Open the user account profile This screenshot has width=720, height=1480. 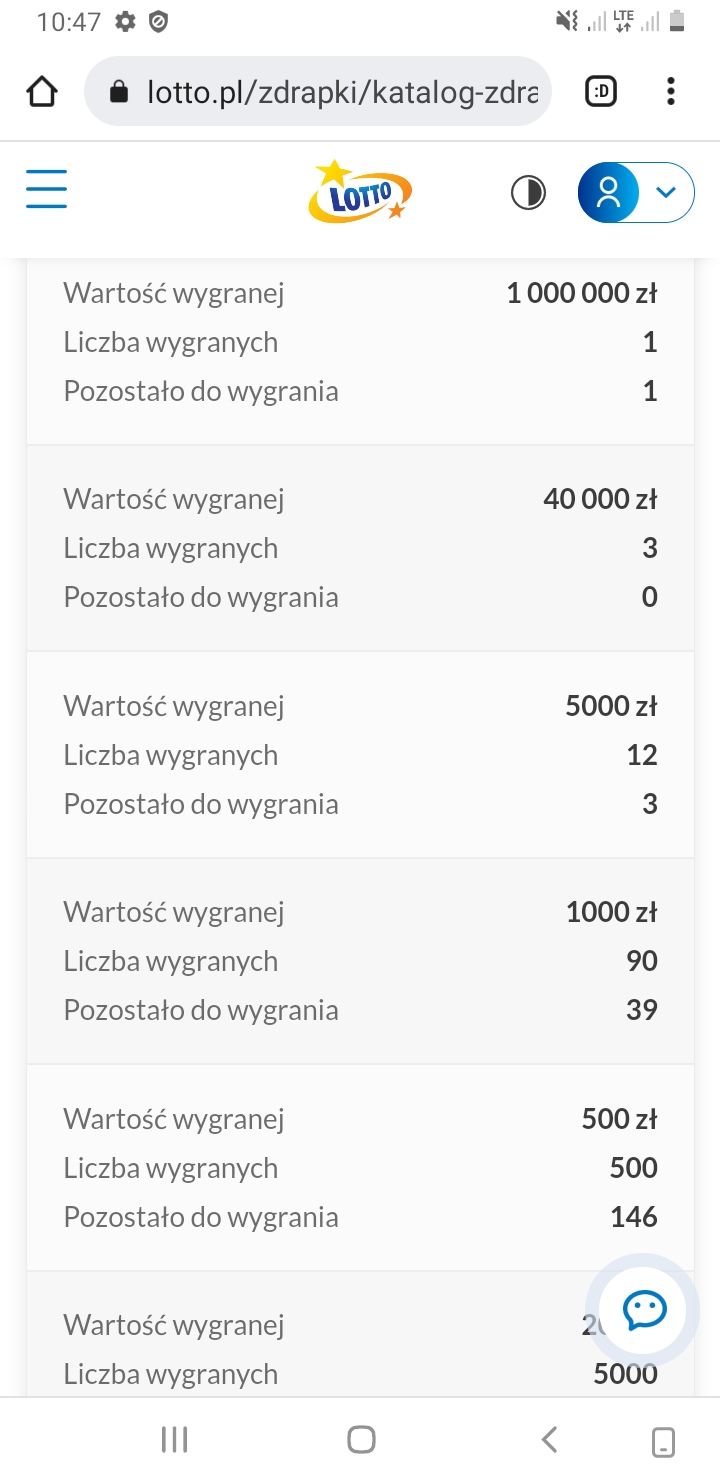point(608,192)
